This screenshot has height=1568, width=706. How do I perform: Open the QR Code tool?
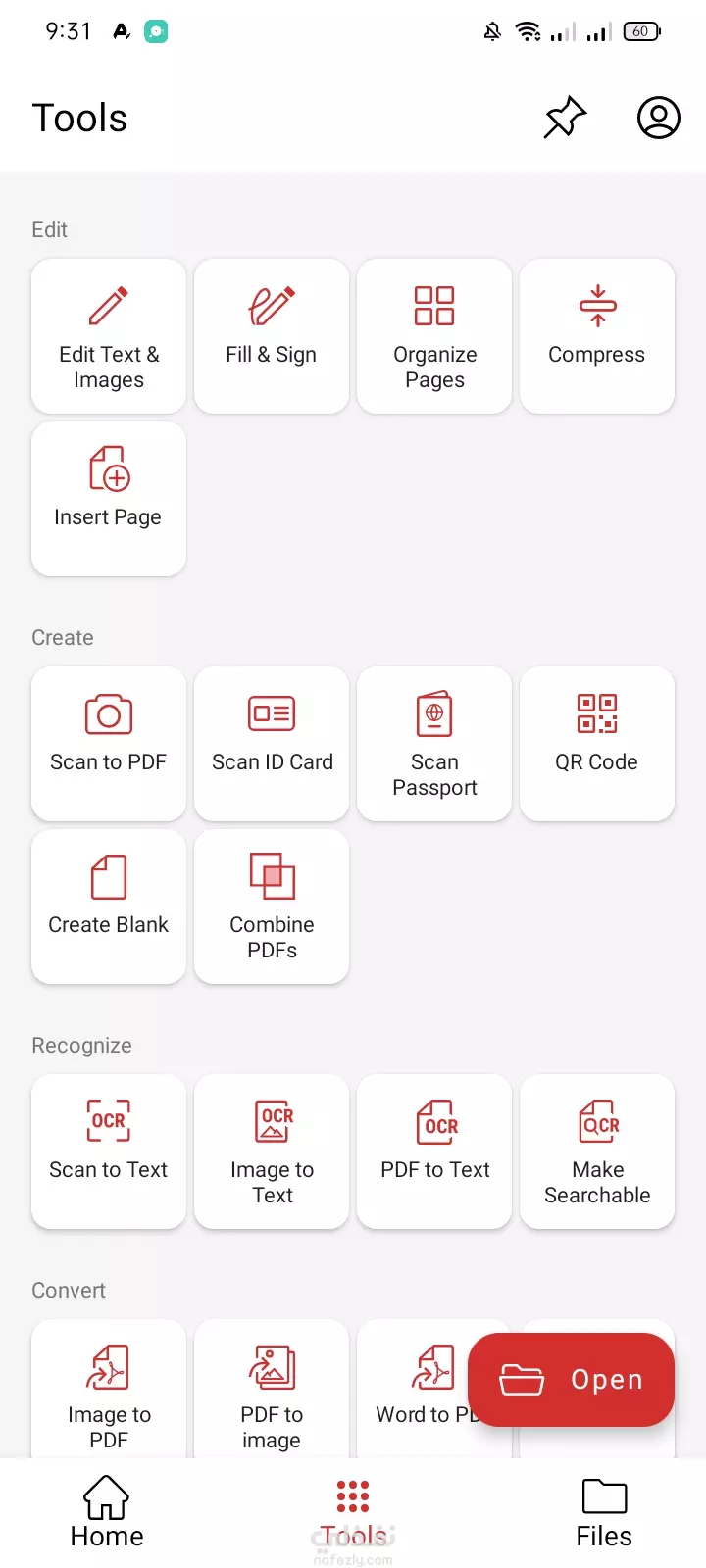point(597,744)
